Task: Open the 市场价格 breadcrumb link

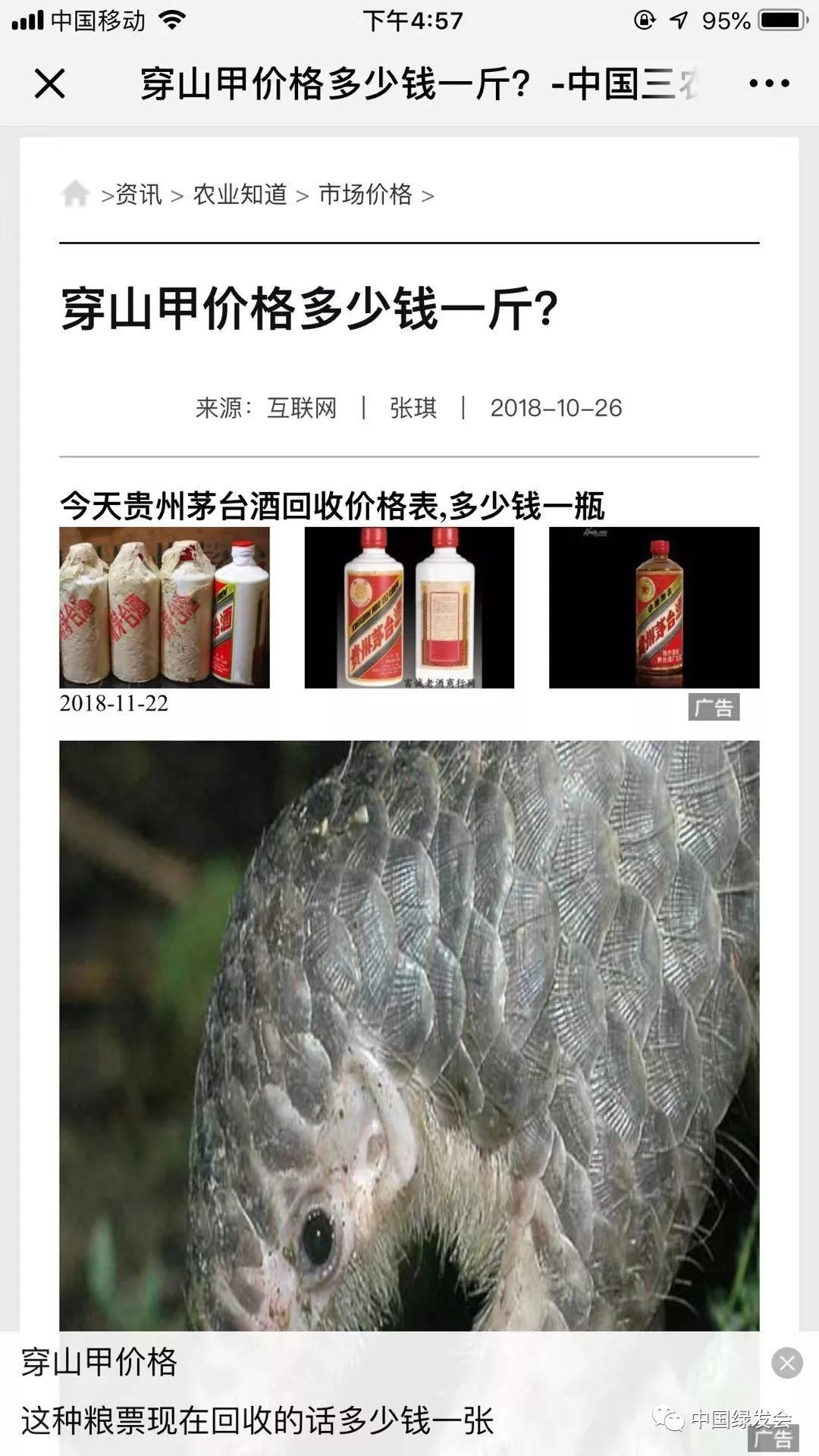Action: pos(366,195)
